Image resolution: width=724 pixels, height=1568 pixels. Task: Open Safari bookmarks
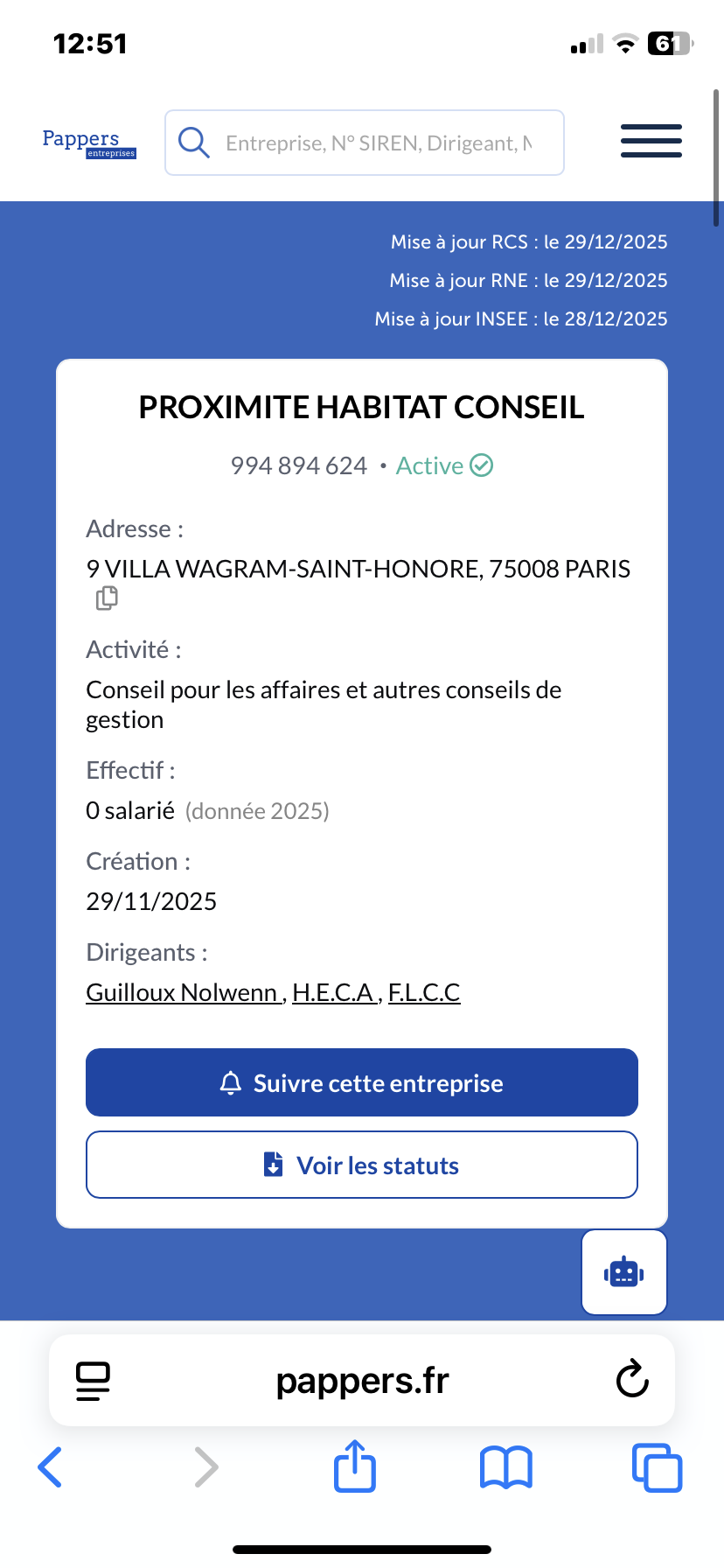click(505, 1467)
